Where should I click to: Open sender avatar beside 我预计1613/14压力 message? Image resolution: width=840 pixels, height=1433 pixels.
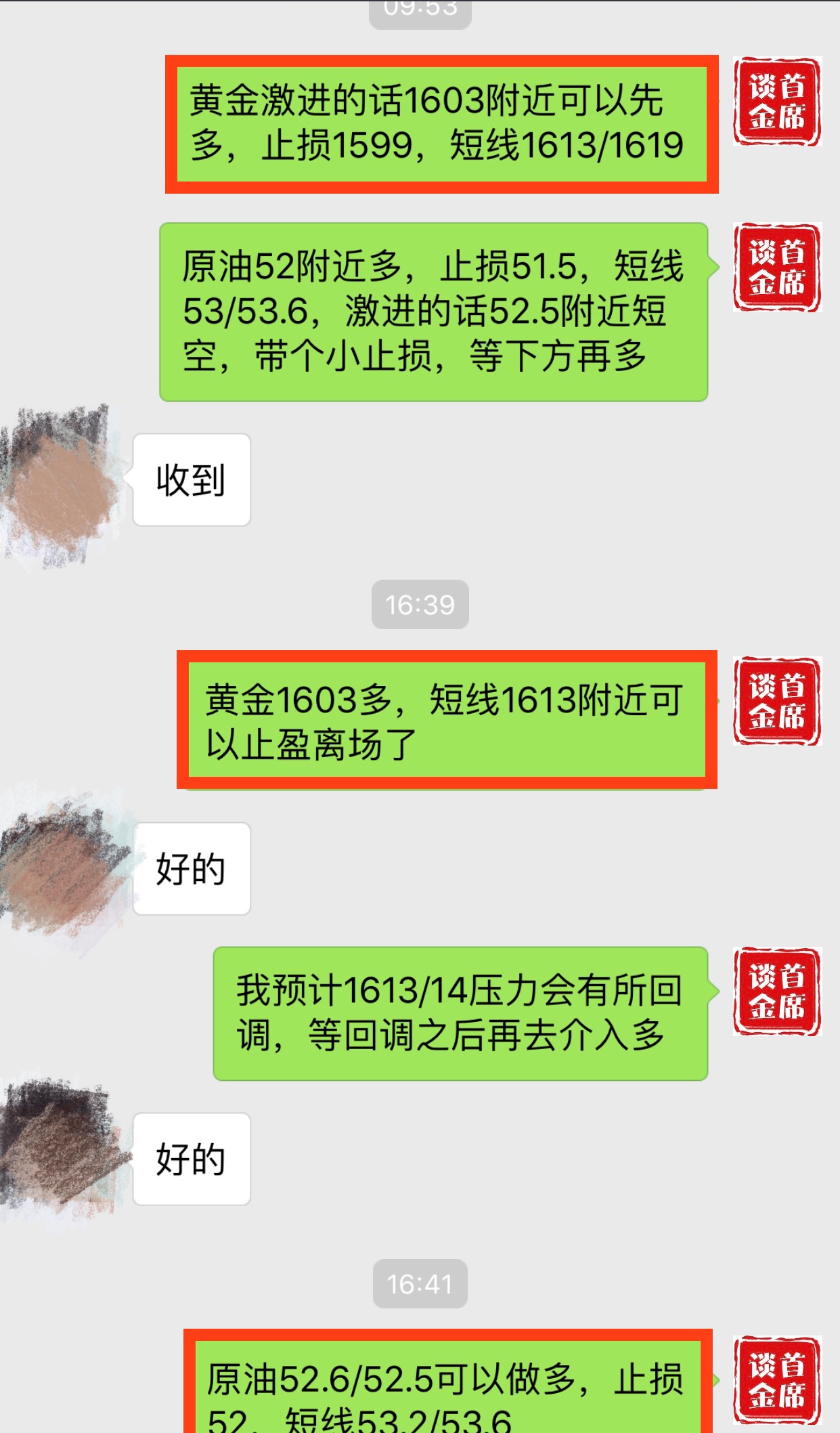777,991
